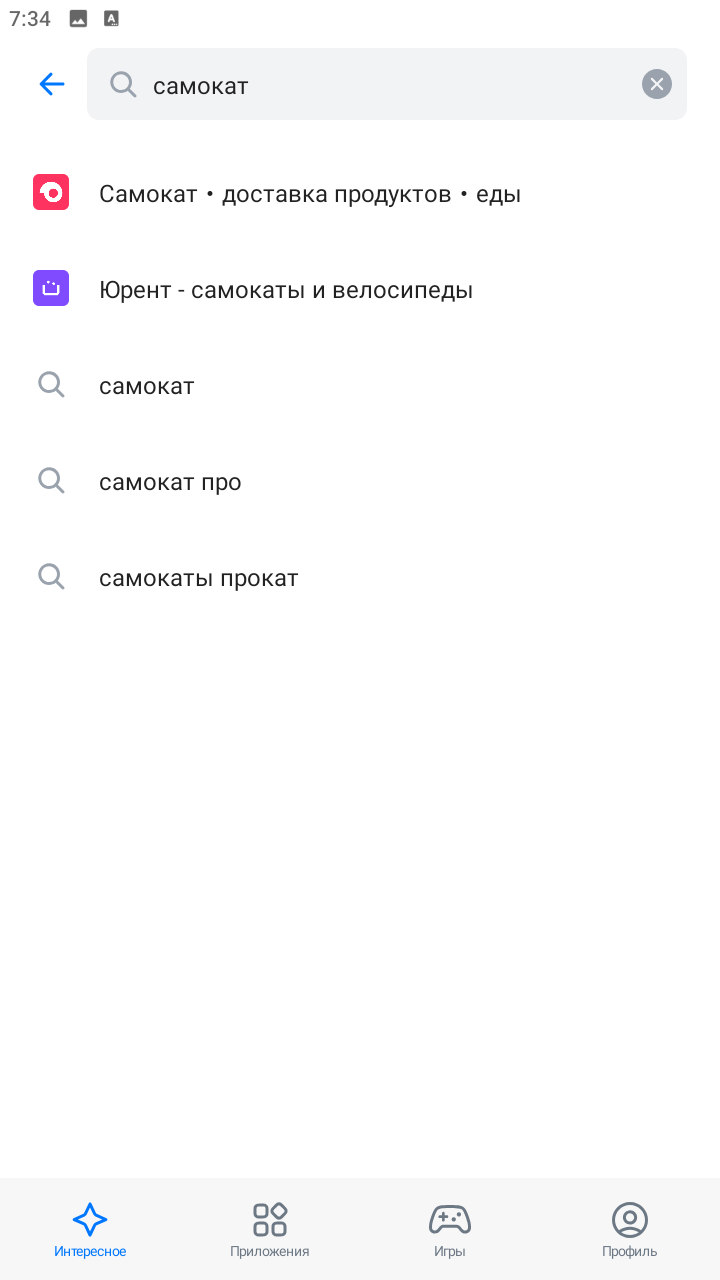720x1280 pixels.
Task: Clear the search text with the X
Action: point(656,85)
